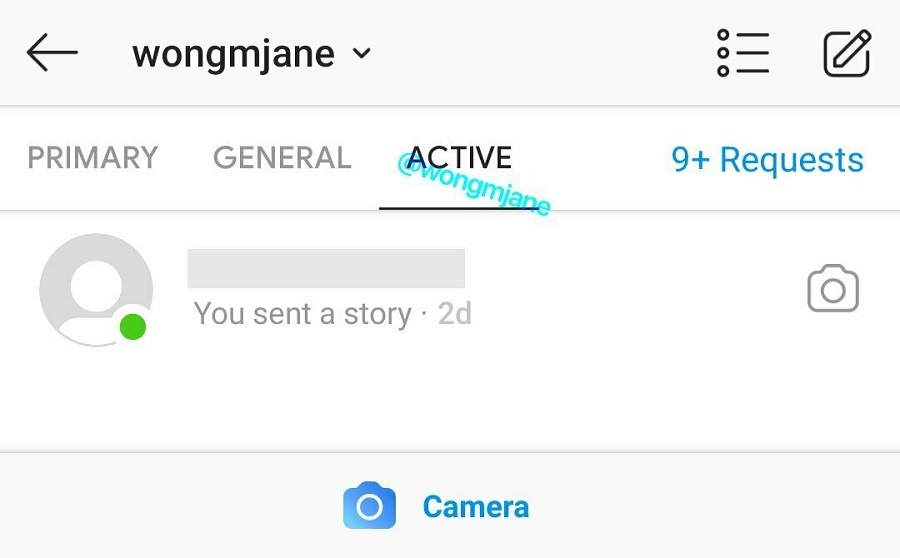Tap the camera icon in conversation row
Viewport: 900px width, 558px height.
coord(833,289)
